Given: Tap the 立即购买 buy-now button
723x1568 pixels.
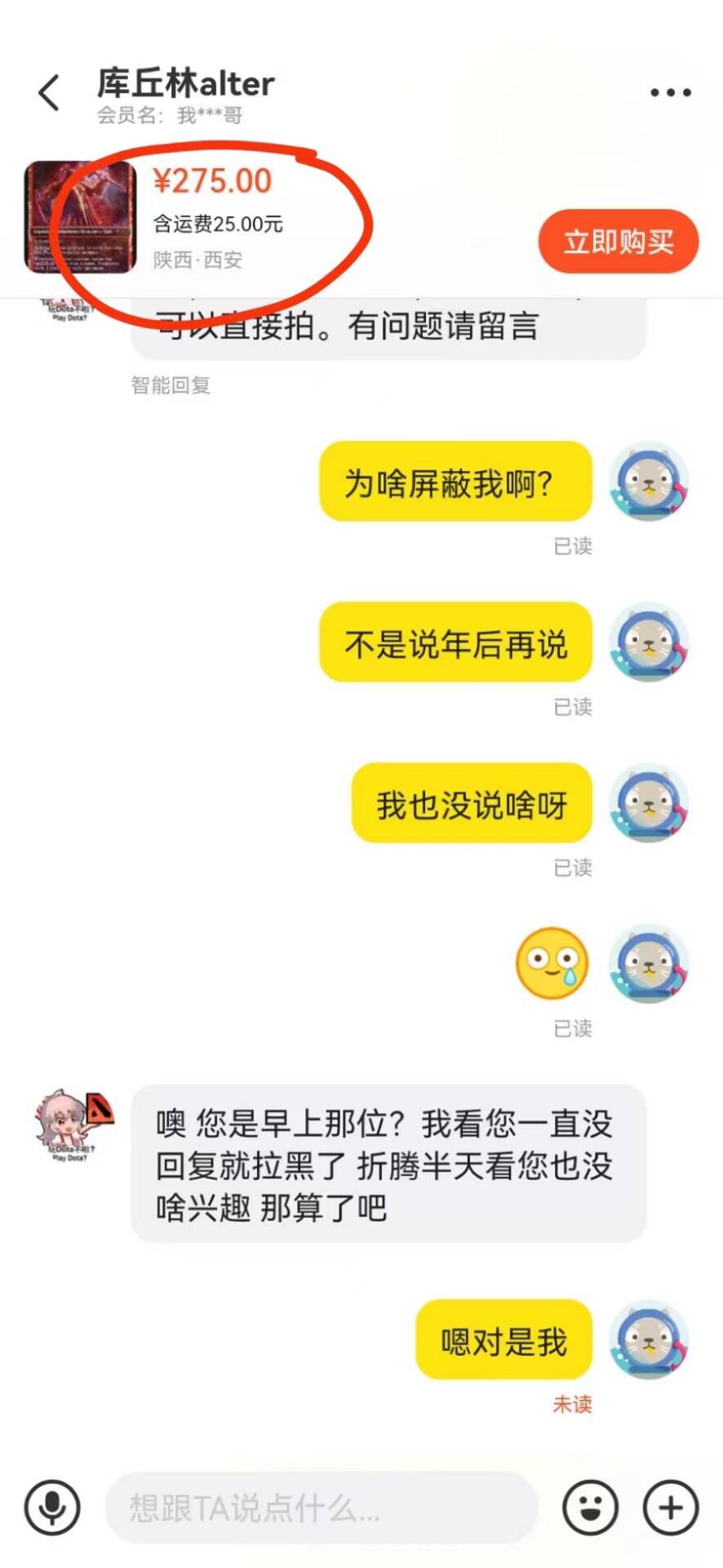Looking at the screenshot, I should click(618, 242).
